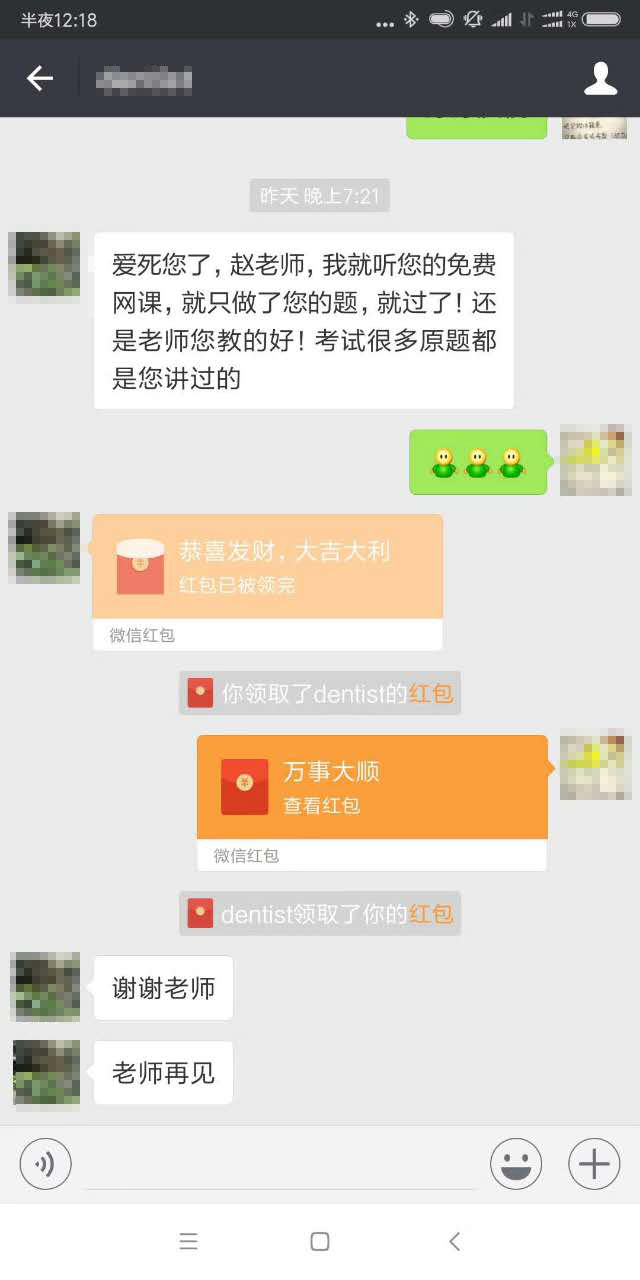Tap 红包 link in dentist领取了你的 notice
Image resolution: width=640 pixels, height=1280 pixels.
[431, 913]
